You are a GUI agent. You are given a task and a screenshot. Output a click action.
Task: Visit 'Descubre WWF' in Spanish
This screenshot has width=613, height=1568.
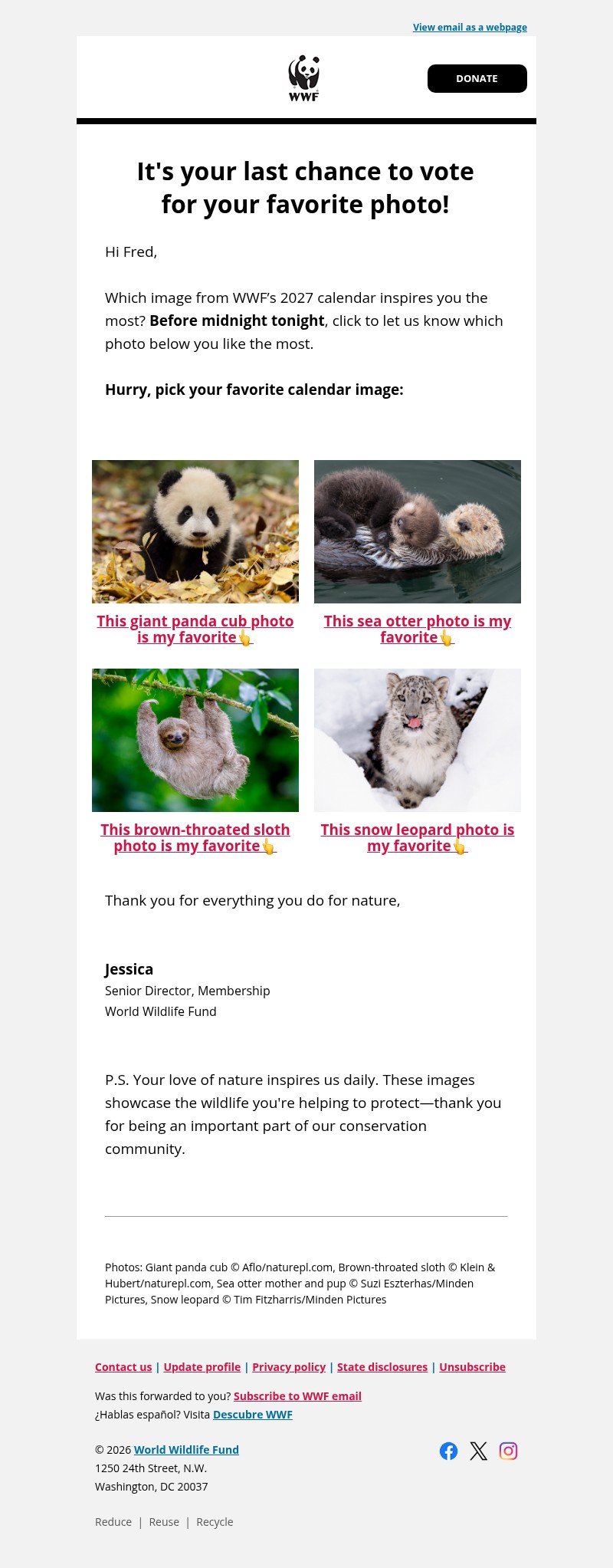click(252, 1414)
